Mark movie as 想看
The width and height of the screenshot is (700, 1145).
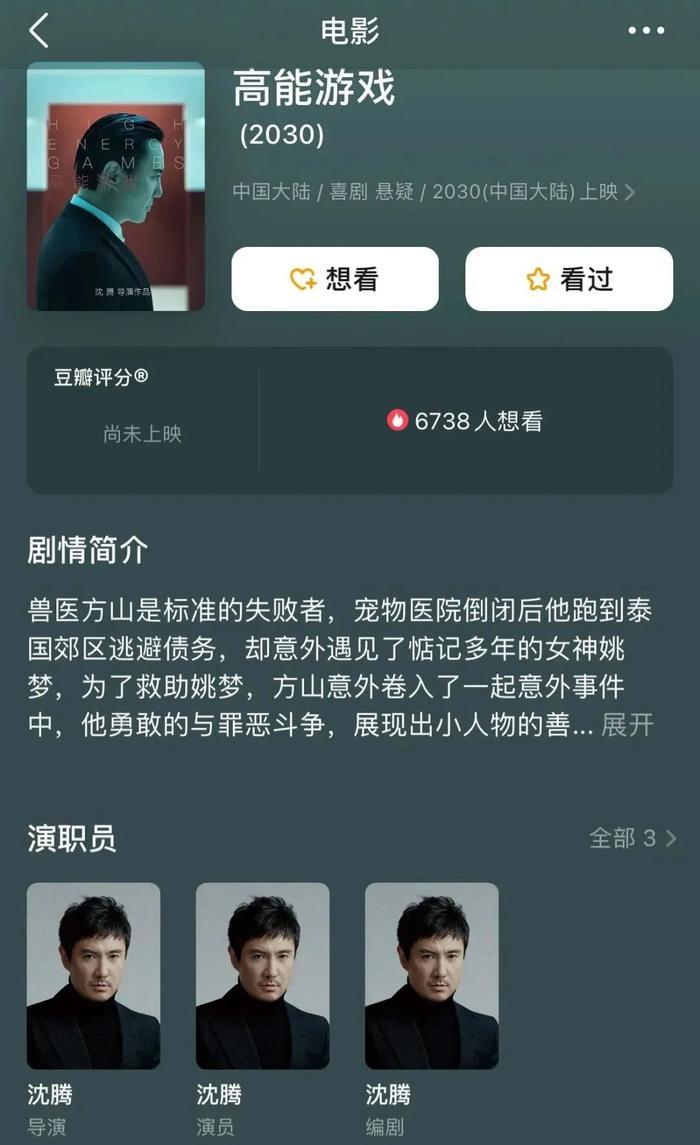335,279
